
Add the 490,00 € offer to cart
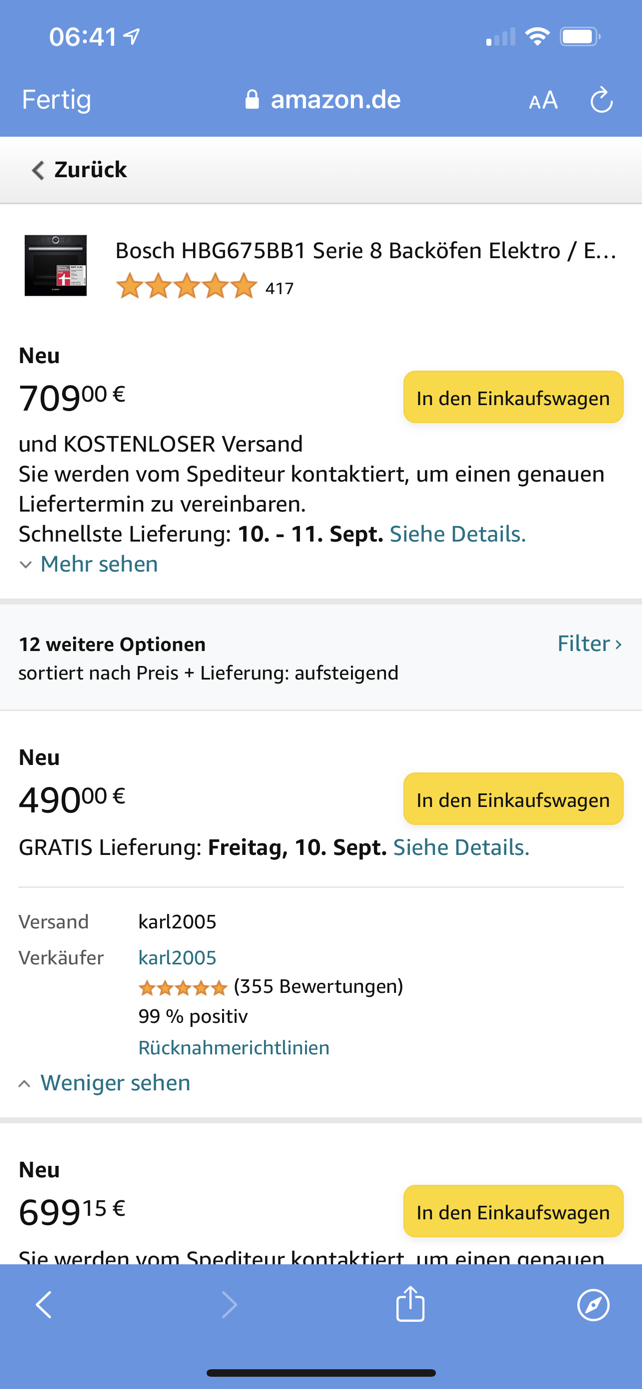(513, 799)
